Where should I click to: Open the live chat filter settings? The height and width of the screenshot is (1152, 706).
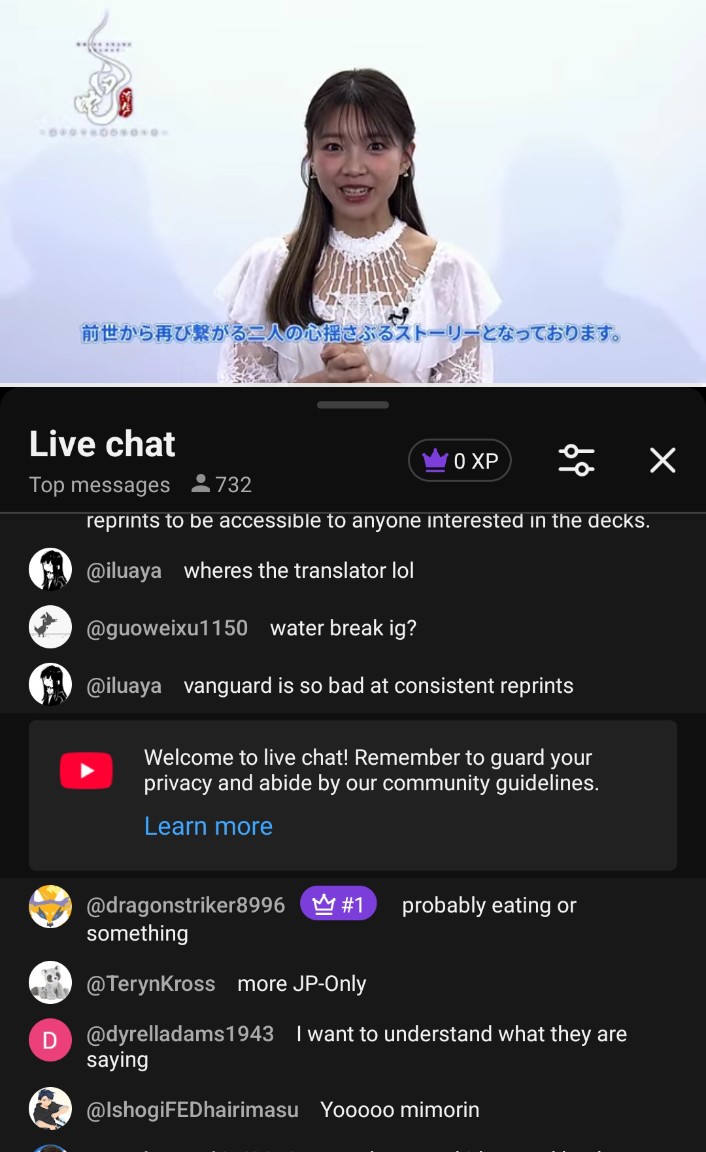tap(576, 461)
